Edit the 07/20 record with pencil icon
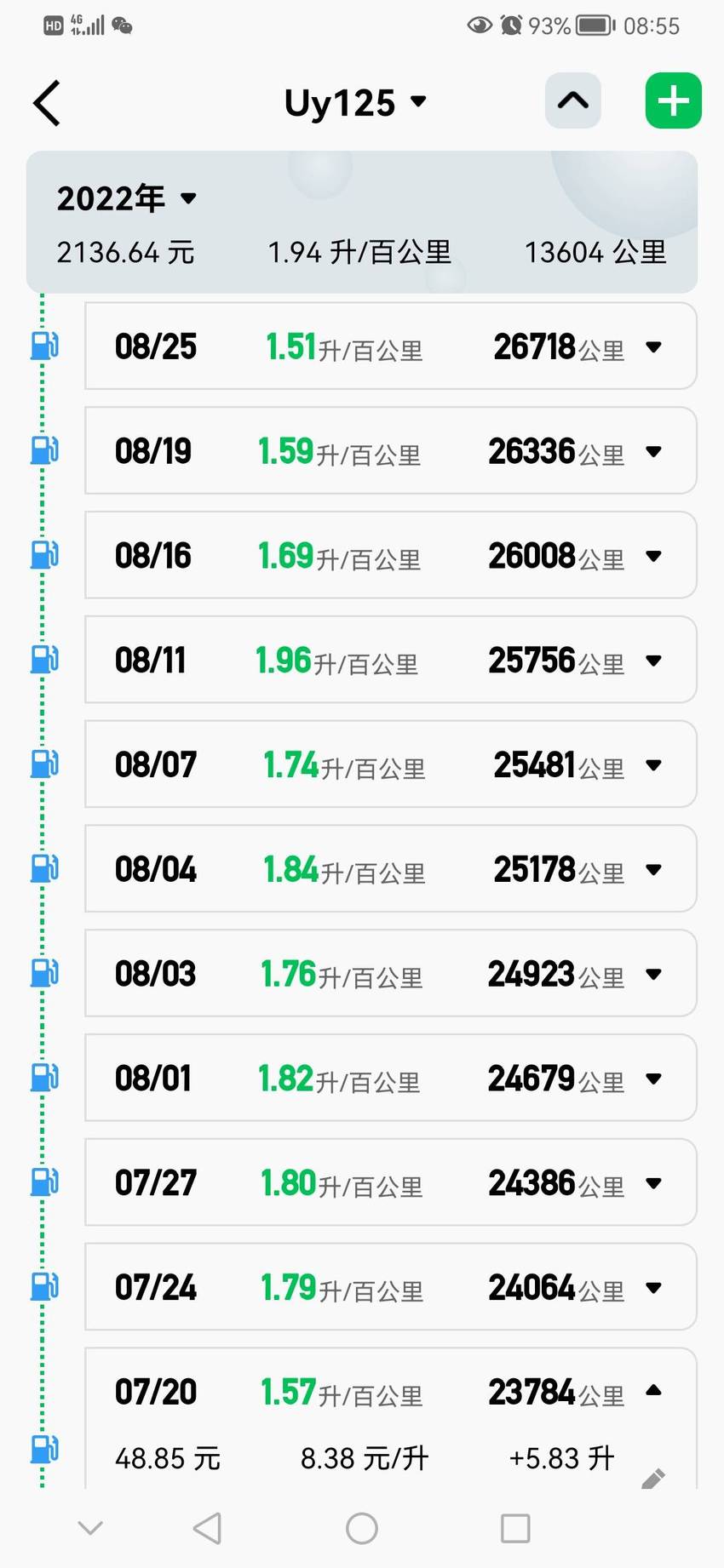Screen dimensions: 724x1568 [653, 1479]
